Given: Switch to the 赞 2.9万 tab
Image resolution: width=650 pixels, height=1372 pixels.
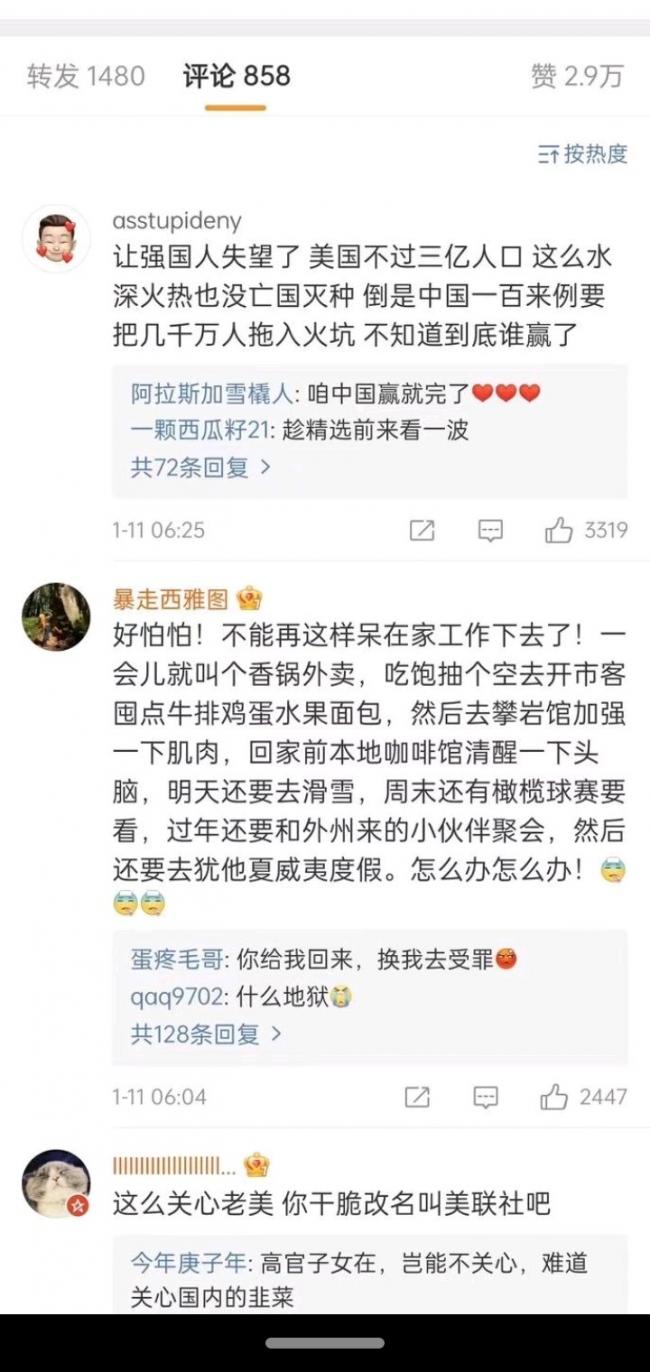Looking at the screenshot, I should pos(577,76).
